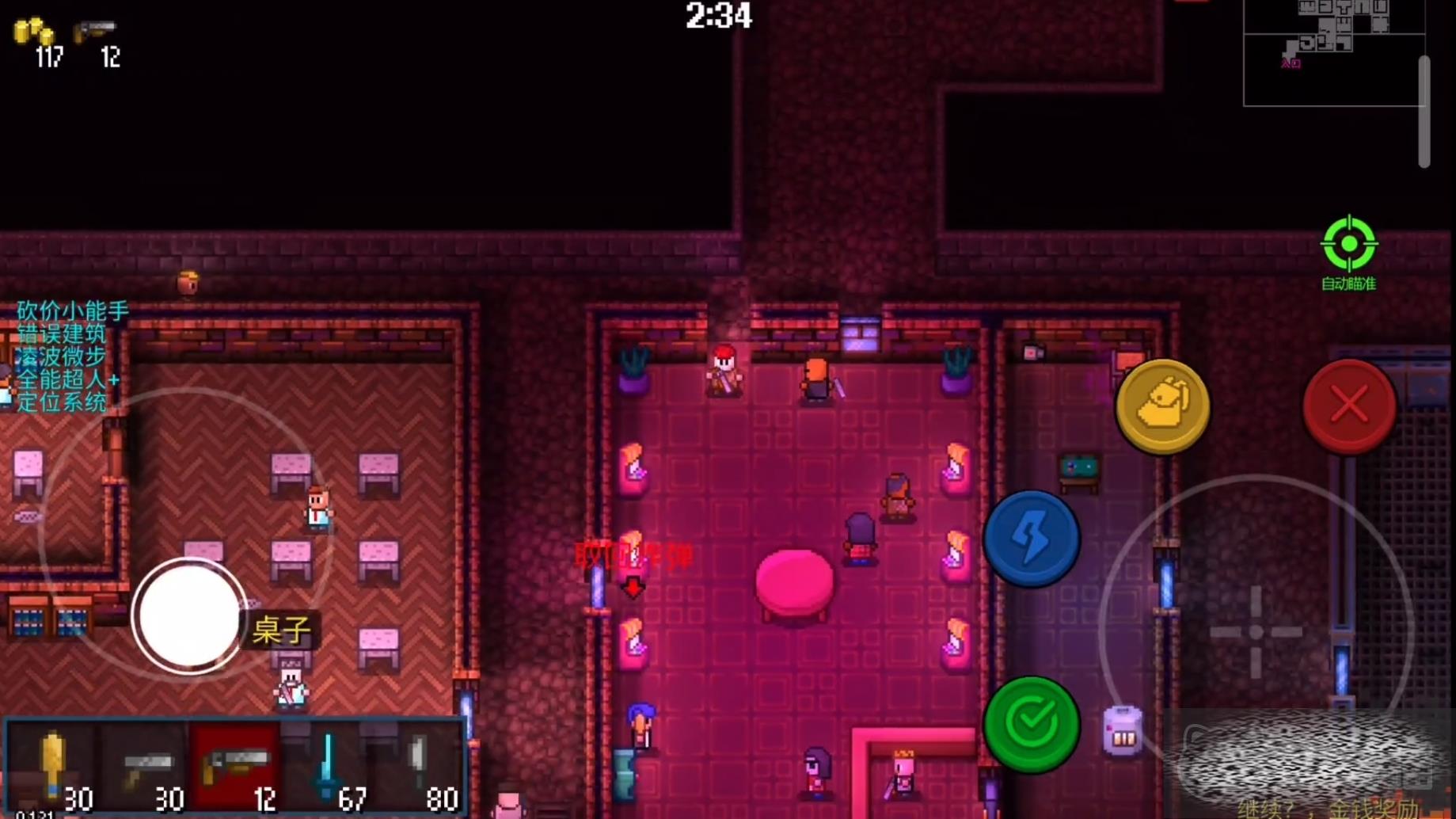Open the minimap in the corner
This screenshot has height=819, width=1456.
pyautogui.click(x=1334, y=52)
